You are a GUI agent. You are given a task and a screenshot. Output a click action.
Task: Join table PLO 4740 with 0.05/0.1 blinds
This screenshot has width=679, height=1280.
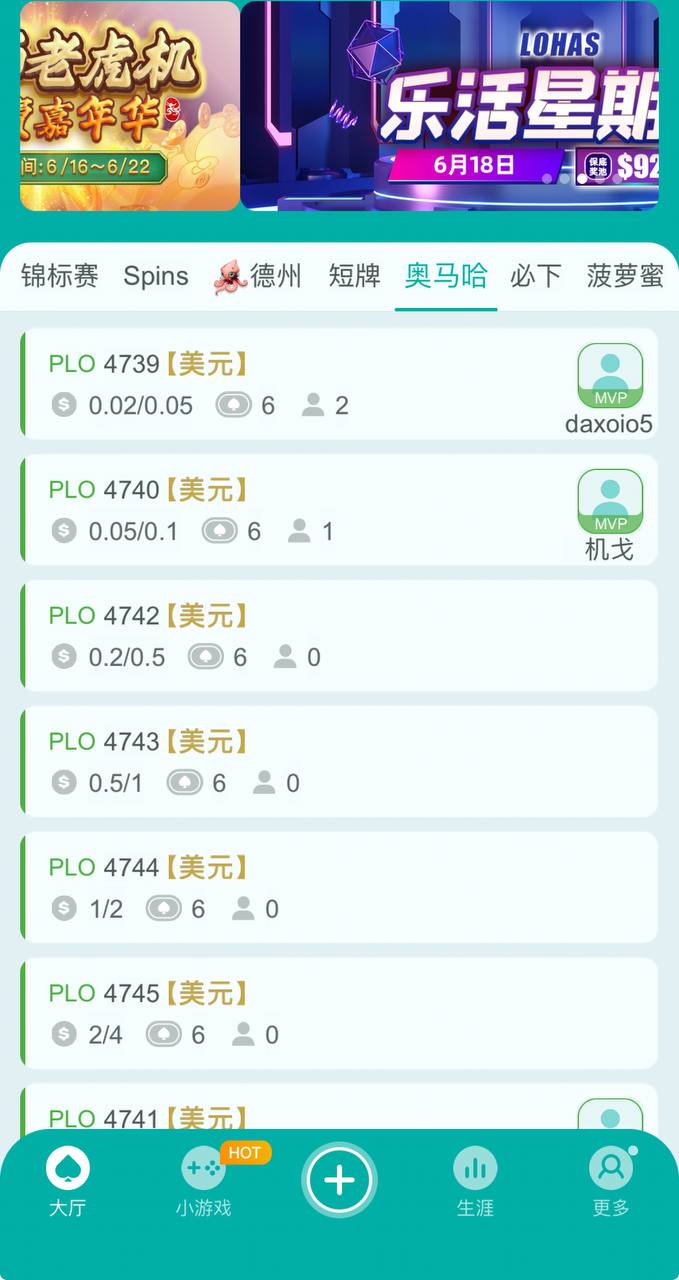coord(300,510)
